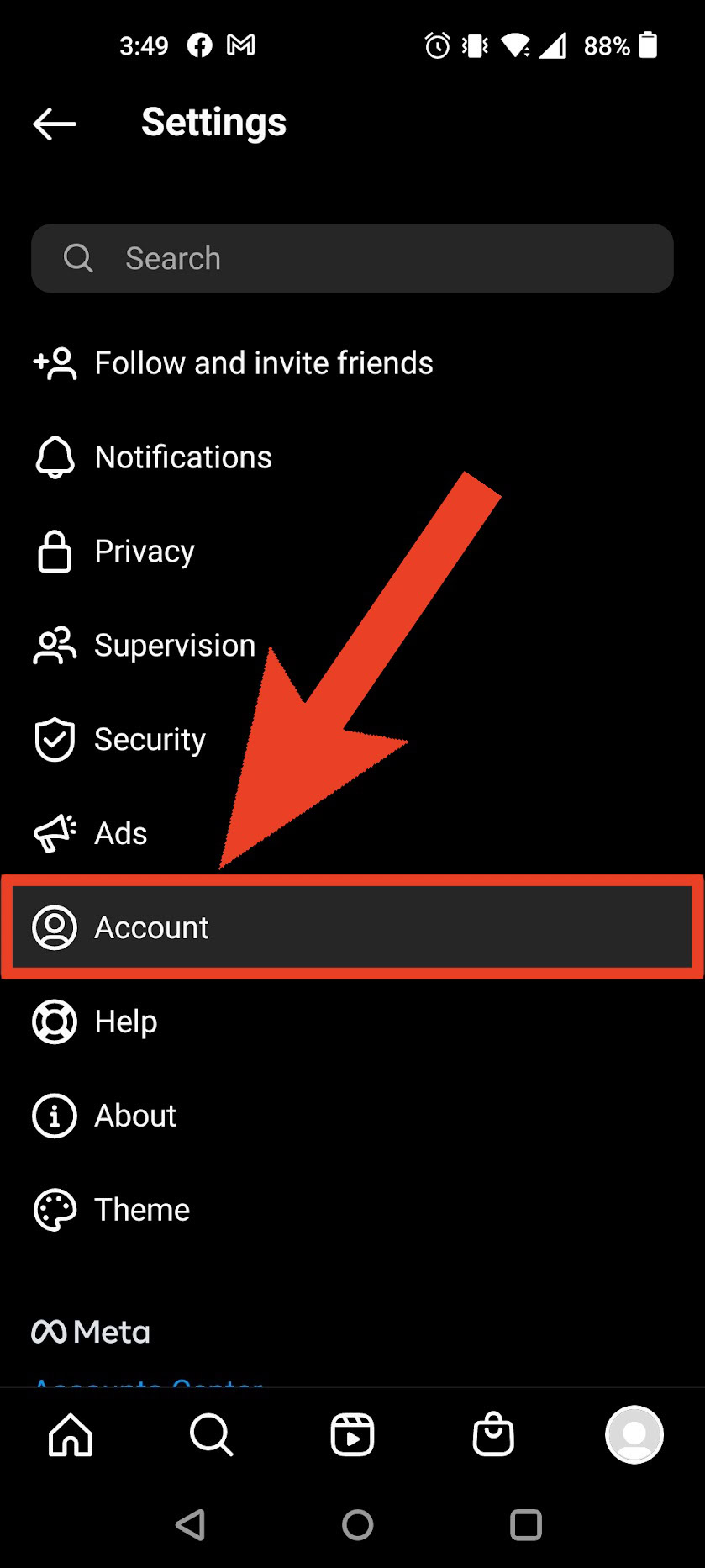Screen dimensions: 705x1568
Task: Open the Help section
Action: pyautogui.click(x=125, y=1022)
